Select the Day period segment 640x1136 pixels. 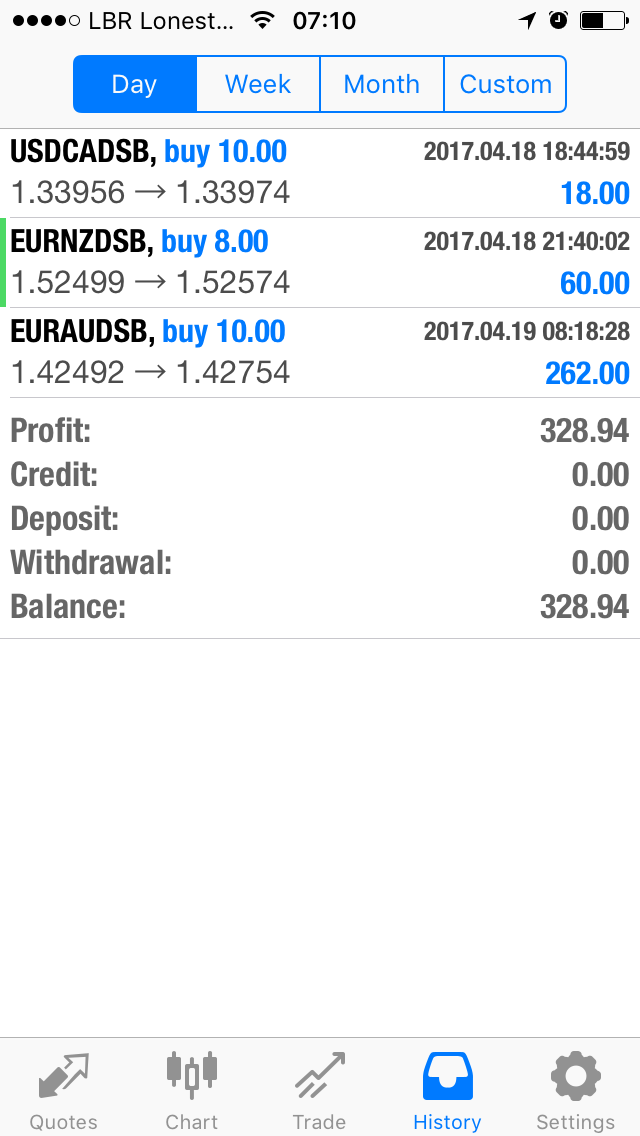point(135,84)
